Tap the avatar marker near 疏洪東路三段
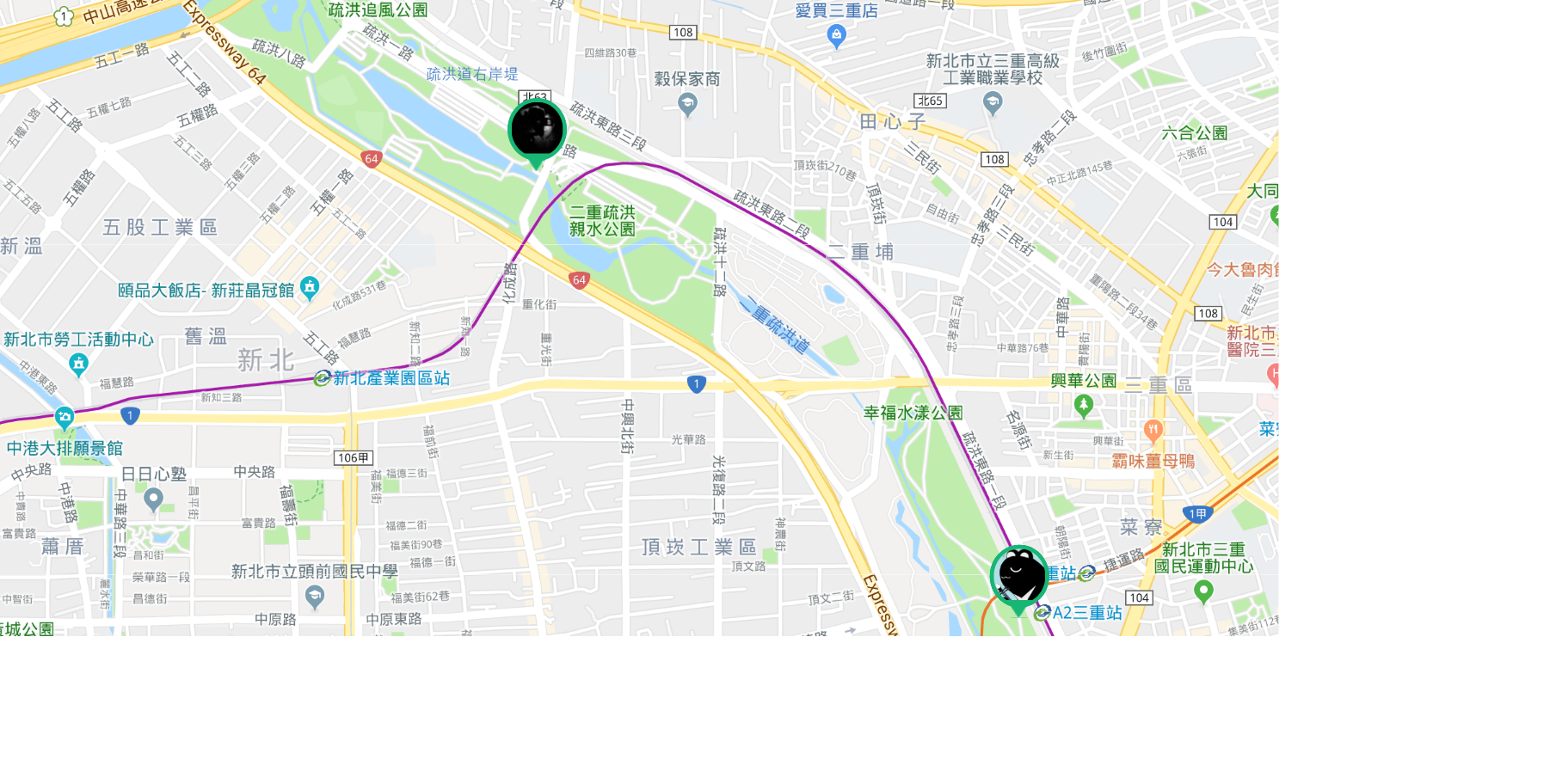The width and height of the screenshot is (1556, 784). click(x=537, y=130)
